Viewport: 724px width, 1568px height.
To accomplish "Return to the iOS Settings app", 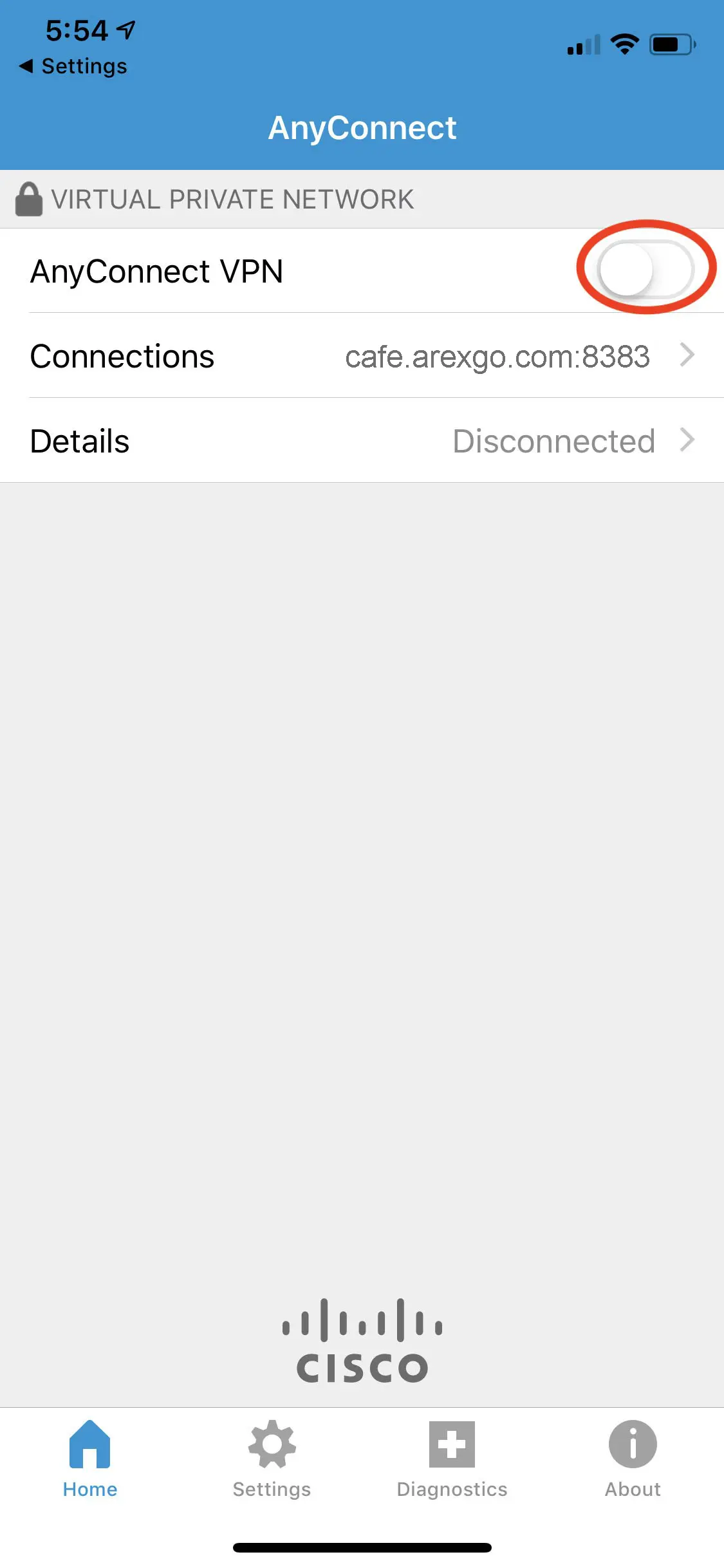I will click(73, 66).
